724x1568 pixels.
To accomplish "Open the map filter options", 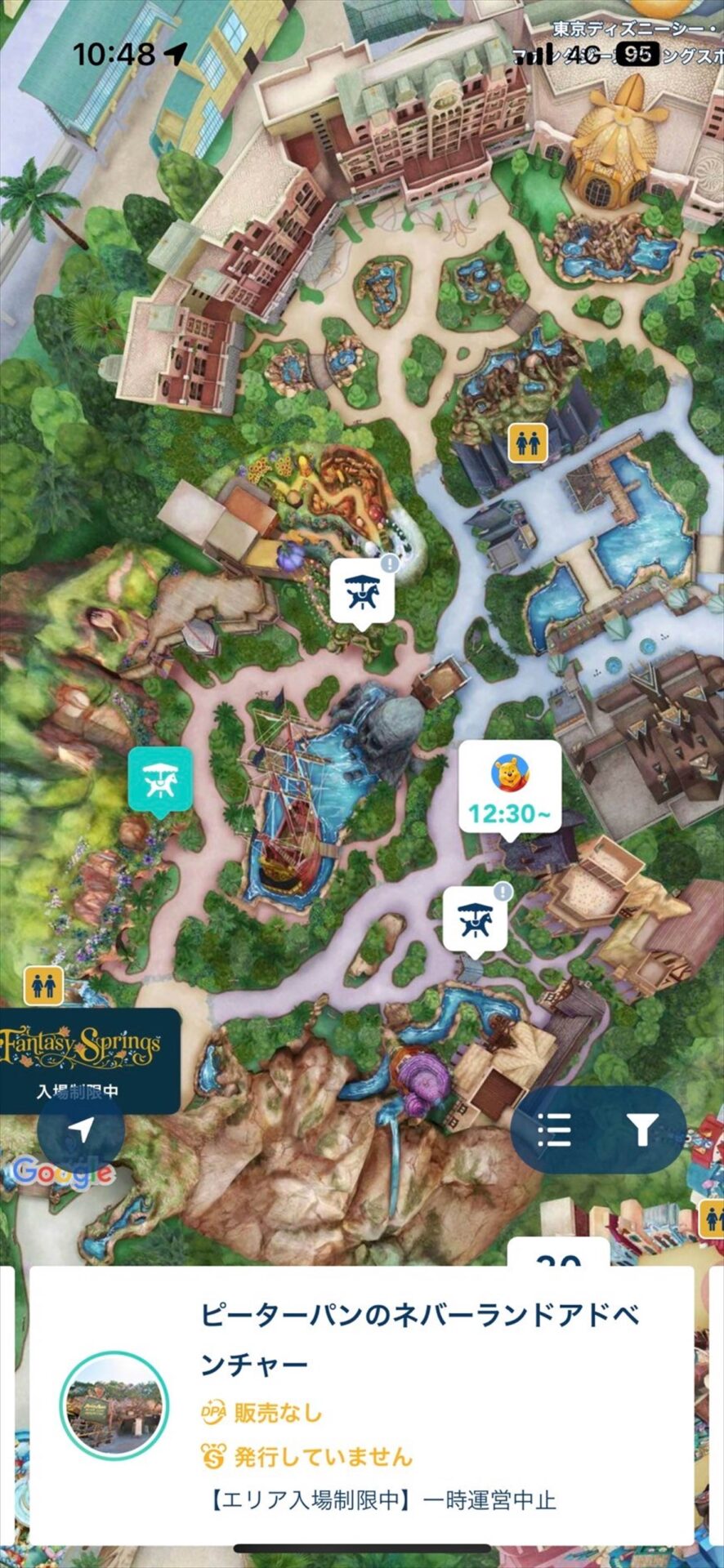I will pos(641,1131).
